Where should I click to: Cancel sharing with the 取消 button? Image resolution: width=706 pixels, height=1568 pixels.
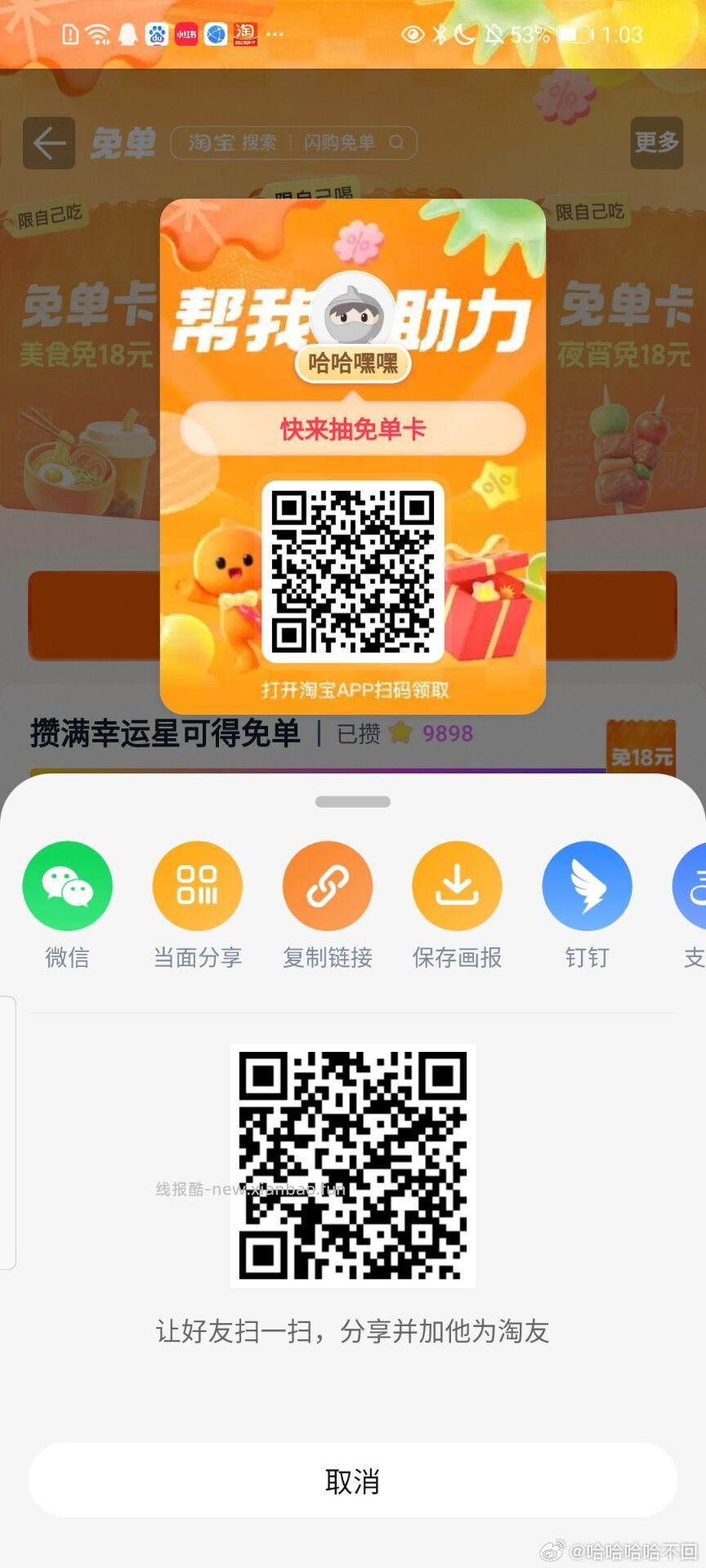pyautogui.click(x=353, y=1479)
